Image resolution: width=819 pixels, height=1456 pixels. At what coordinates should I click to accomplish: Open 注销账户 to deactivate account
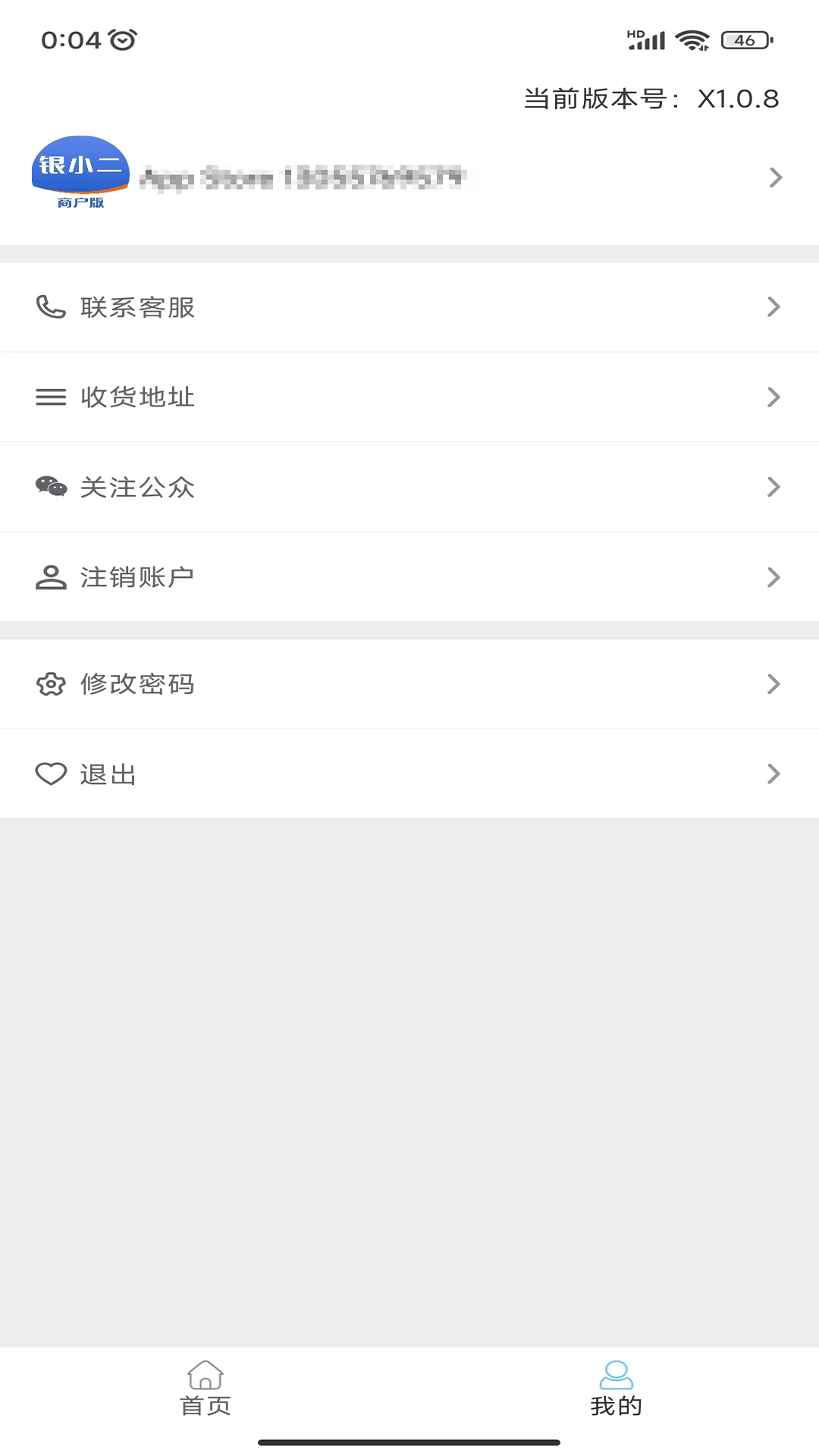pyautogui.click(x=137, y=576)
